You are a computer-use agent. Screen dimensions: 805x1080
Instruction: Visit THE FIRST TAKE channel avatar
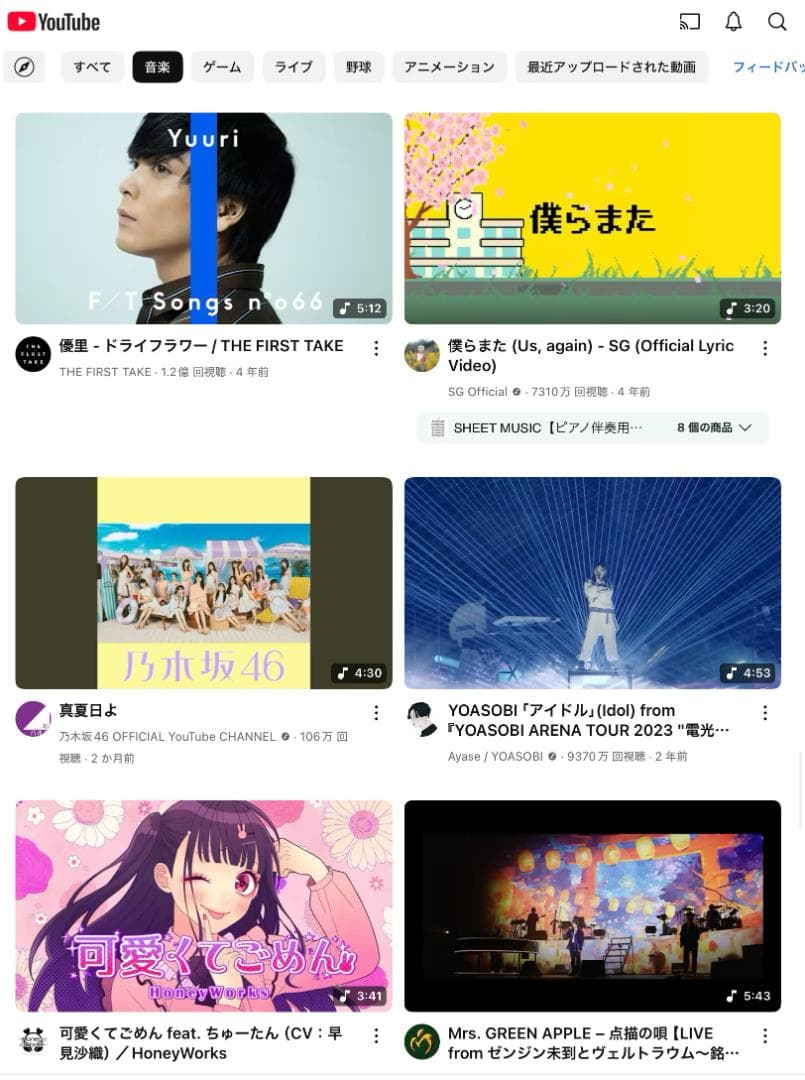(x=33, y=354)
